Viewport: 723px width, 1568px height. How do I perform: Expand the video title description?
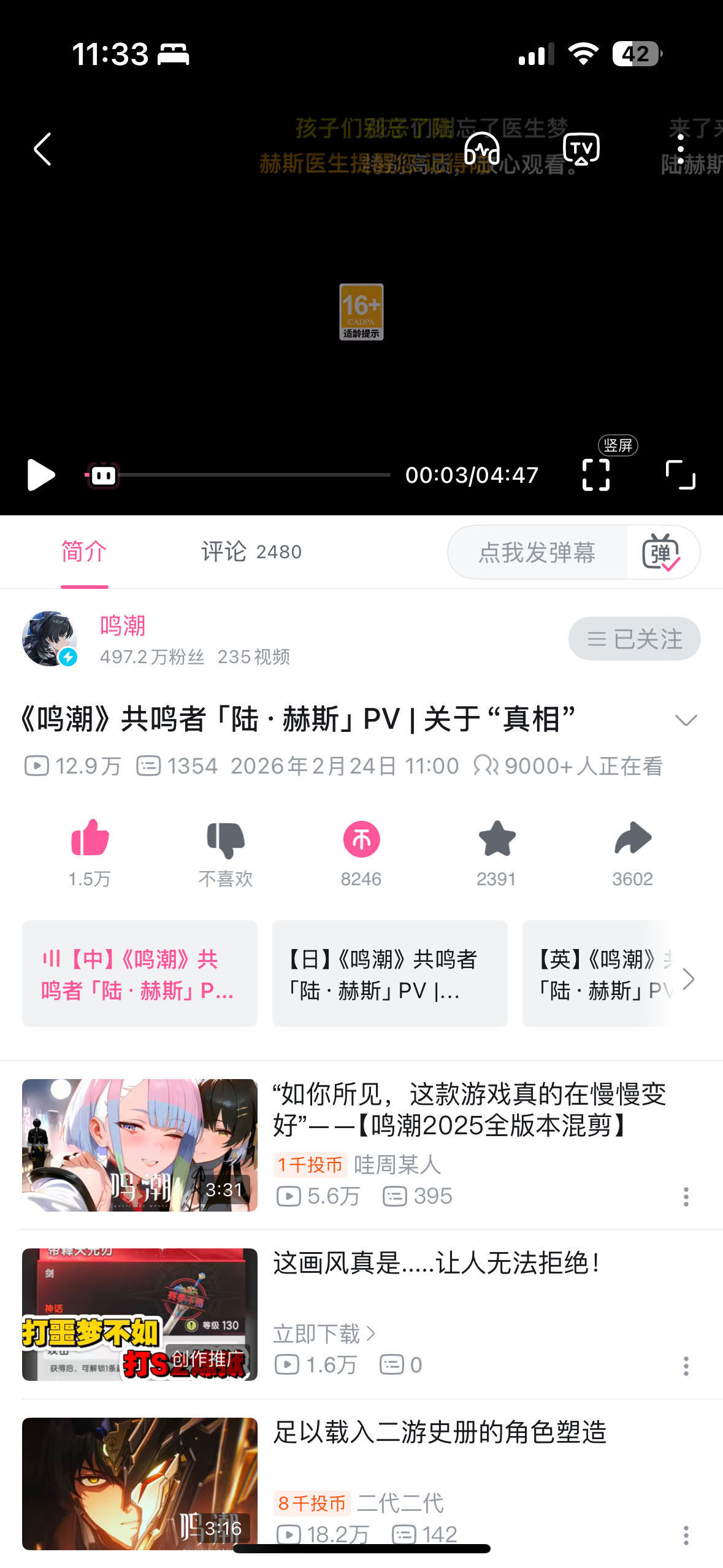click(686, 720)
